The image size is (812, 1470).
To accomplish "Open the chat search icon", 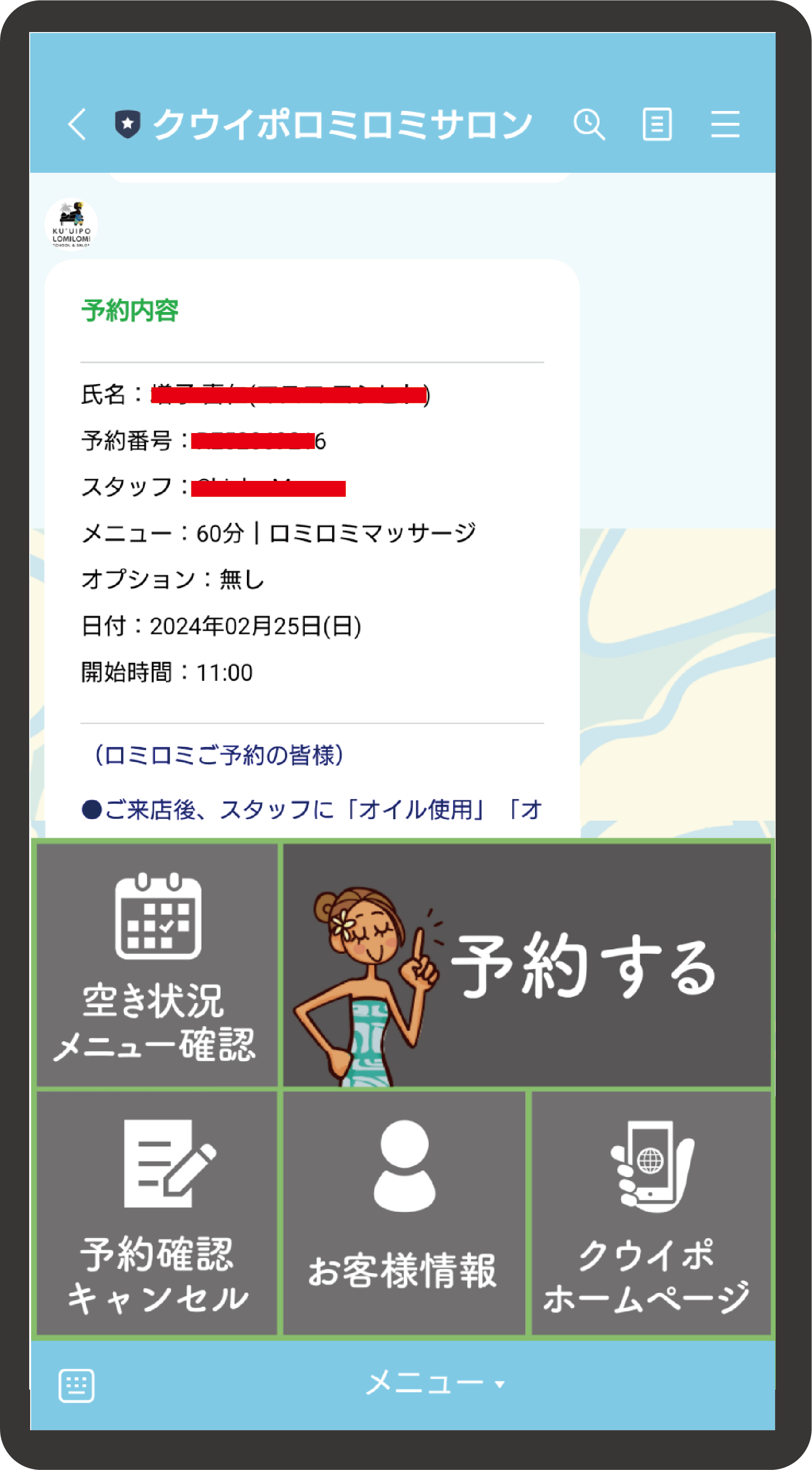I will [589, 124].
